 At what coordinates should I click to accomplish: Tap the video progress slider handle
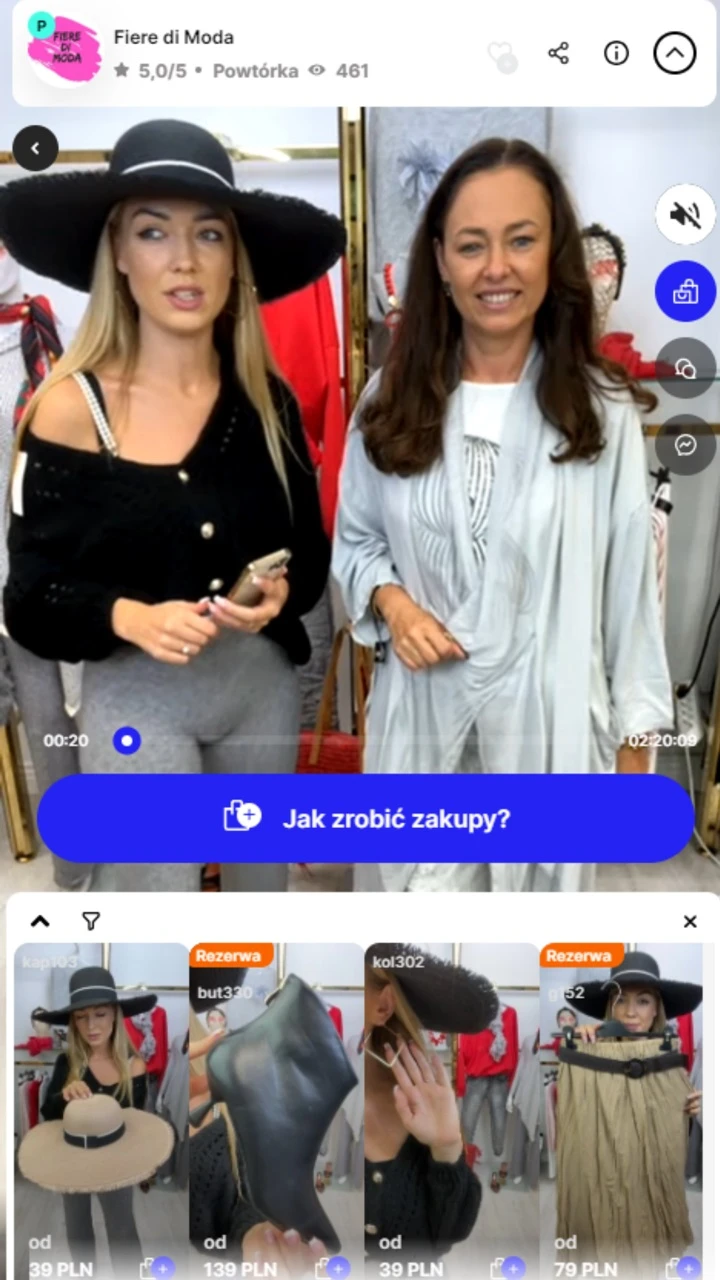click(126, 741)
